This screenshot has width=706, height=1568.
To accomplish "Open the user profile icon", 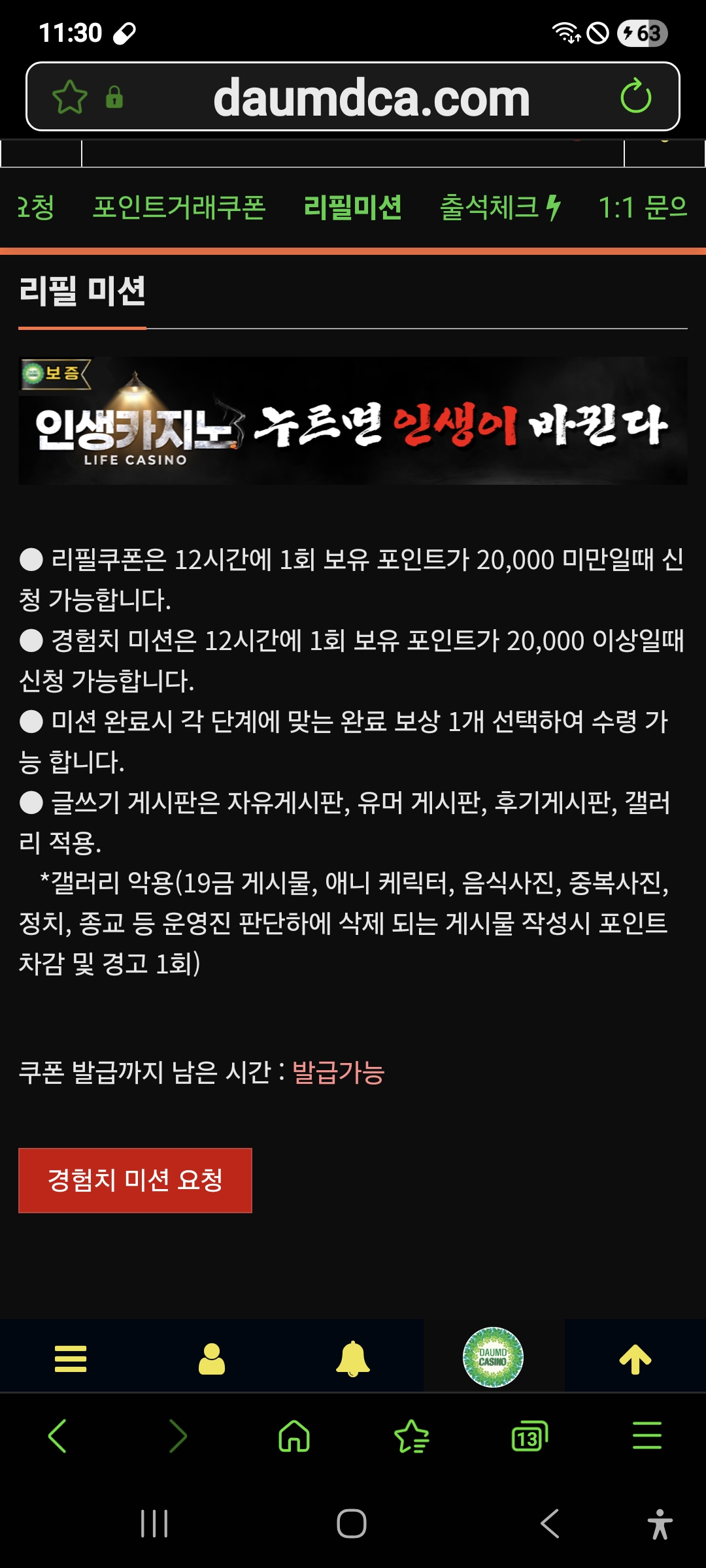I will coord(212,1358).
